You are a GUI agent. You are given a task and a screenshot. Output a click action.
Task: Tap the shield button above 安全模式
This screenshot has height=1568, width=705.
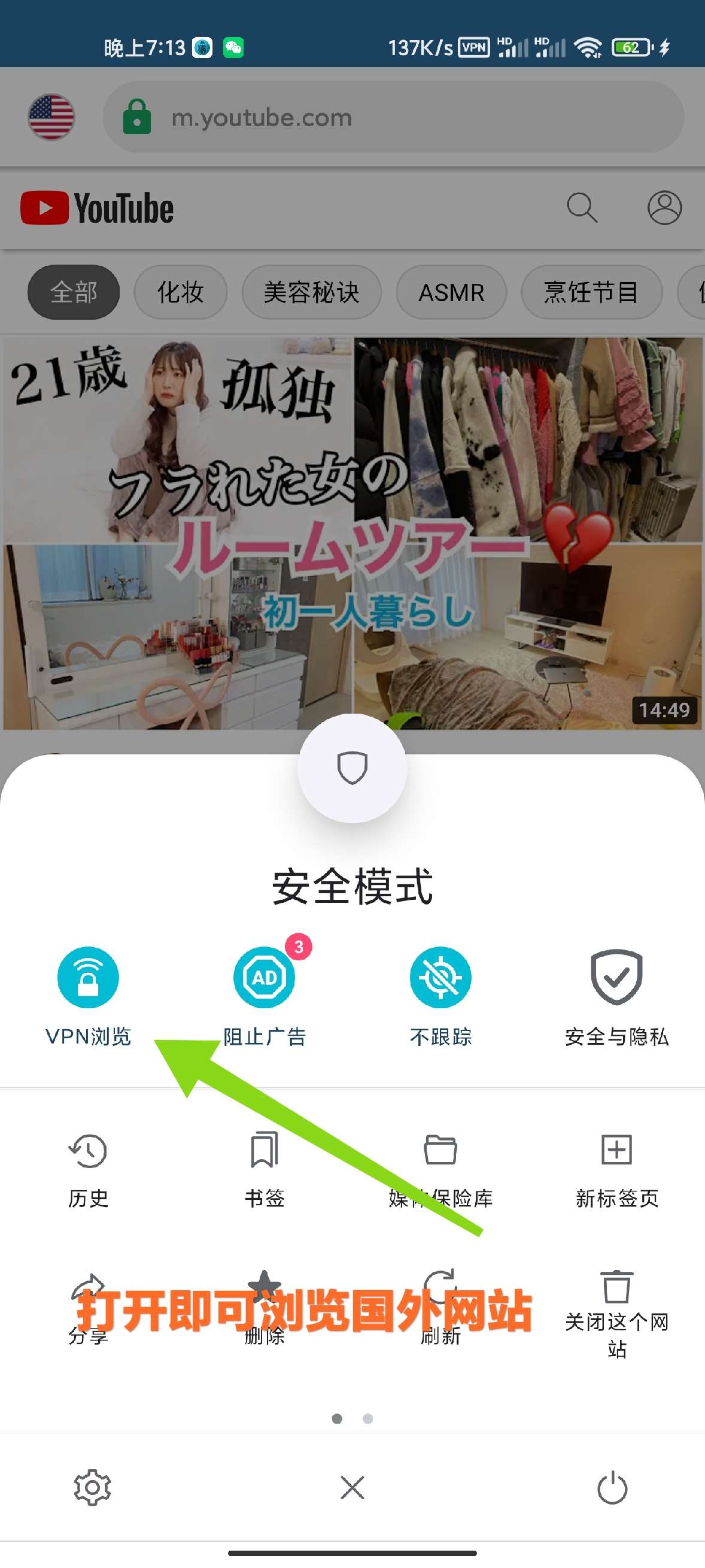click(x=352, y=768)
